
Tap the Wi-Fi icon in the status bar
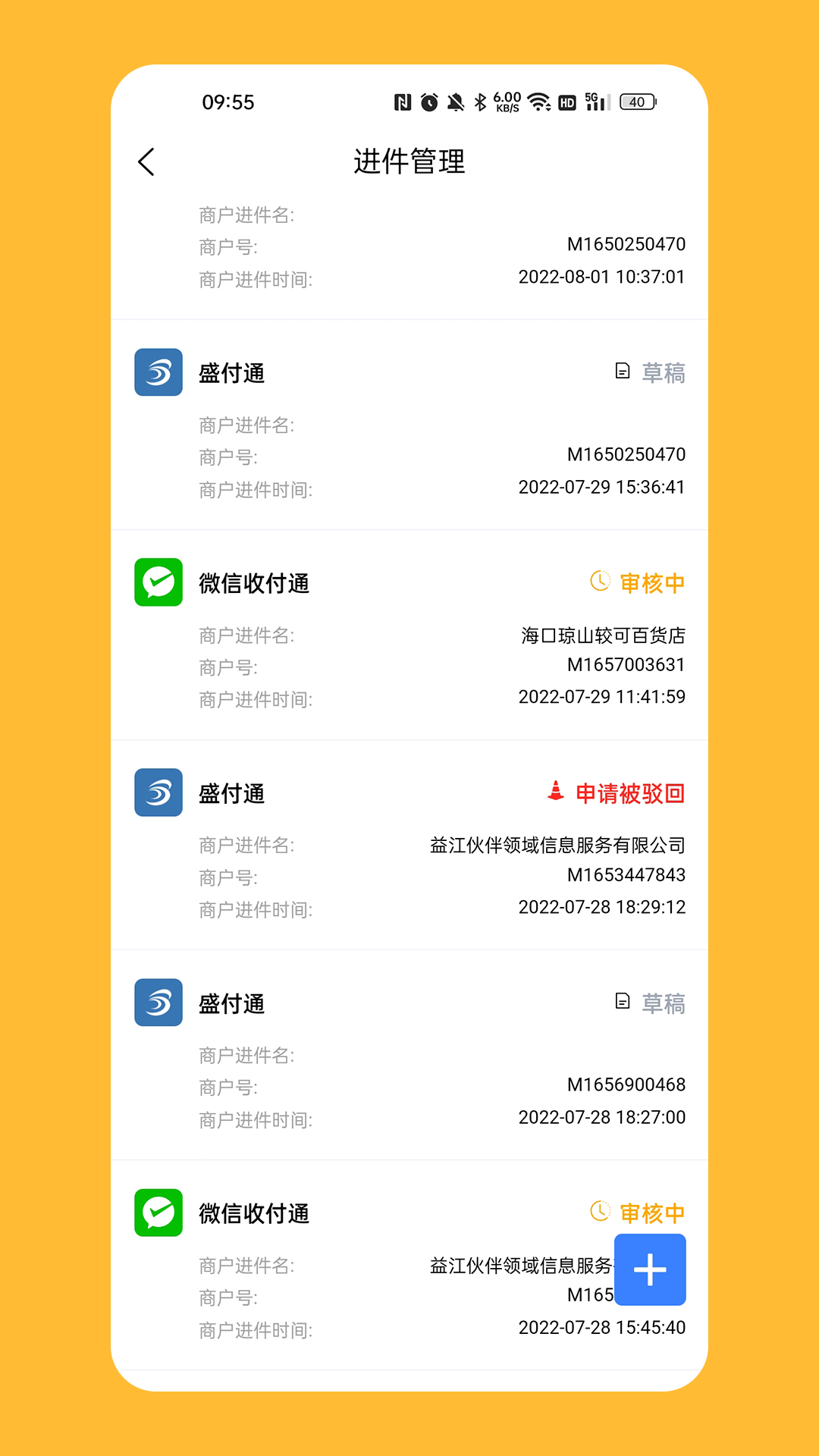[x=539, y=101]
